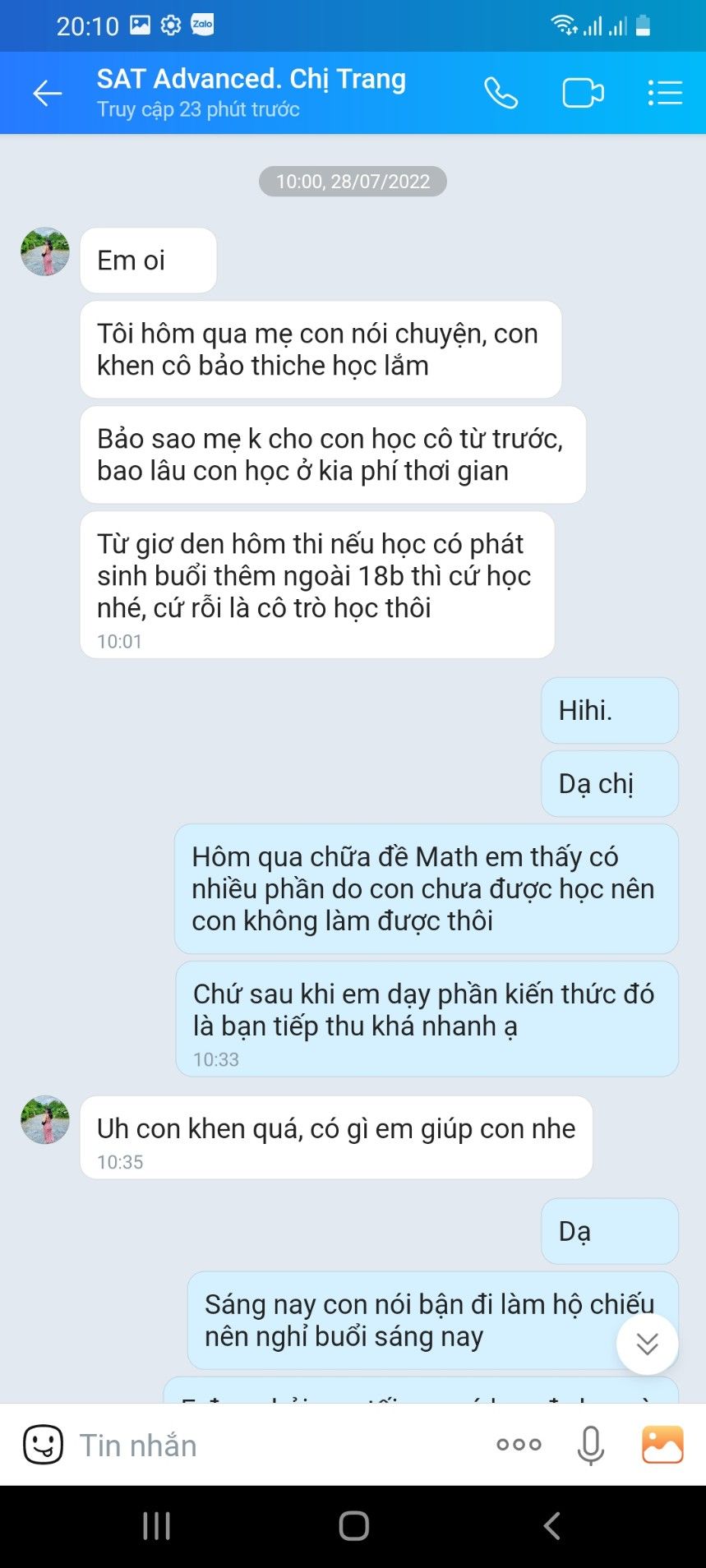Focus the Tin nhắn message field
706x1568 pixels.
point(271,1445)
